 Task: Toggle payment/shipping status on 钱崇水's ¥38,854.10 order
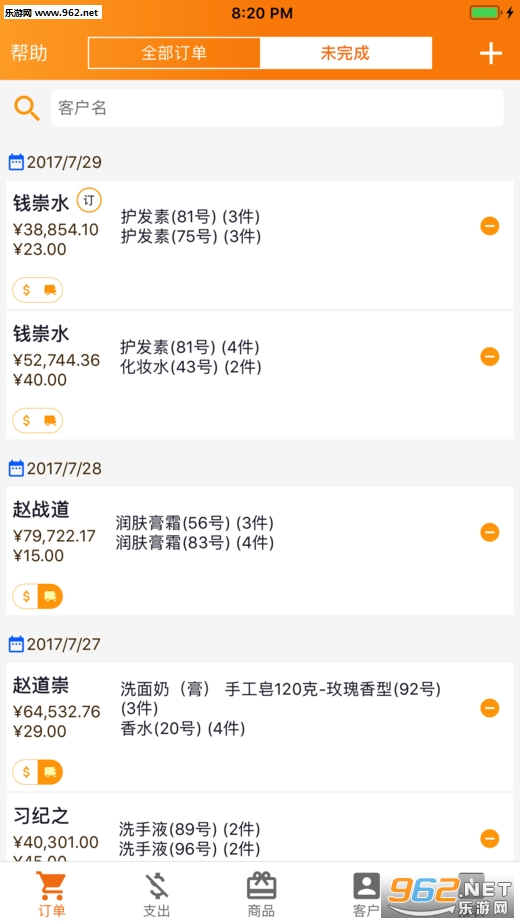(x=38, y=290)
